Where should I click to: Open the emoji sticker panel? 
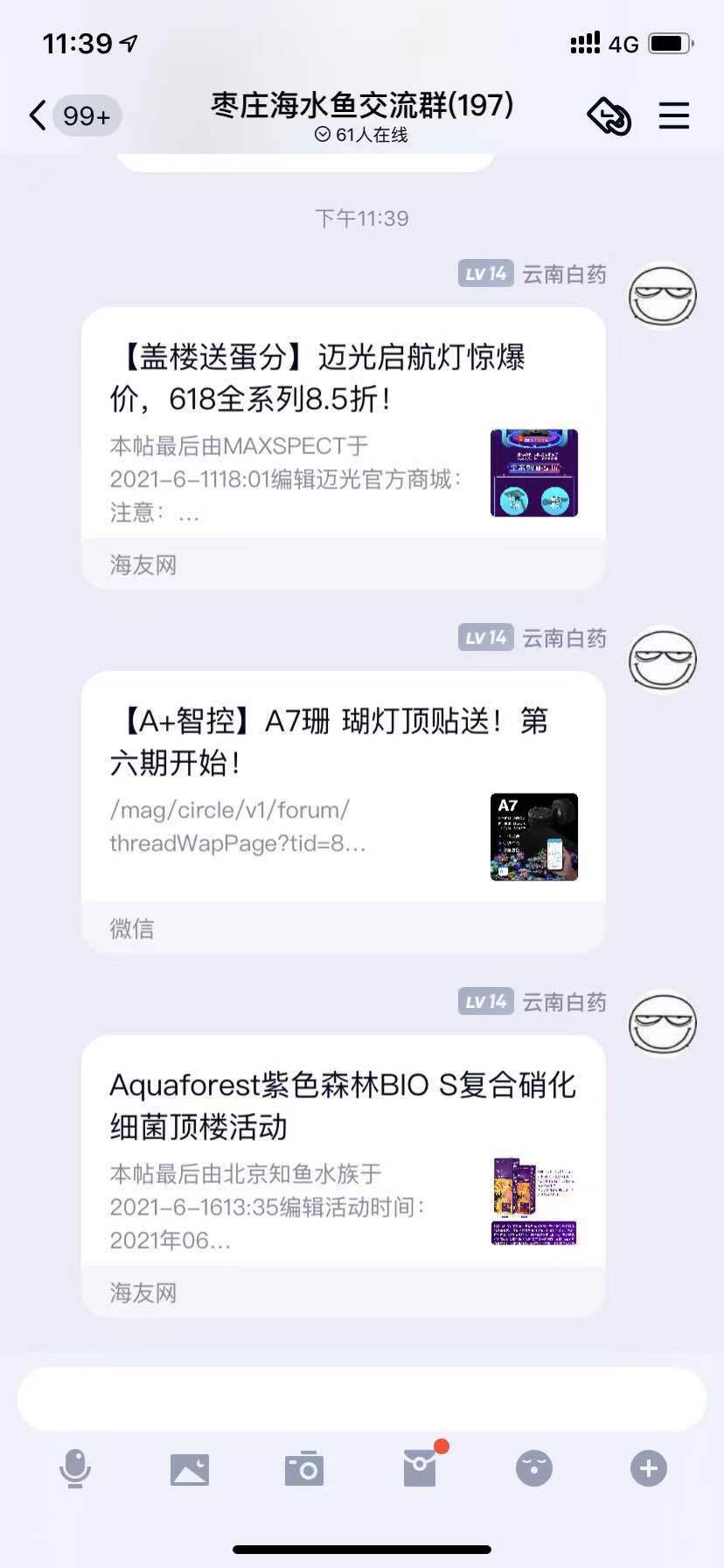[x=534, y=1468]
